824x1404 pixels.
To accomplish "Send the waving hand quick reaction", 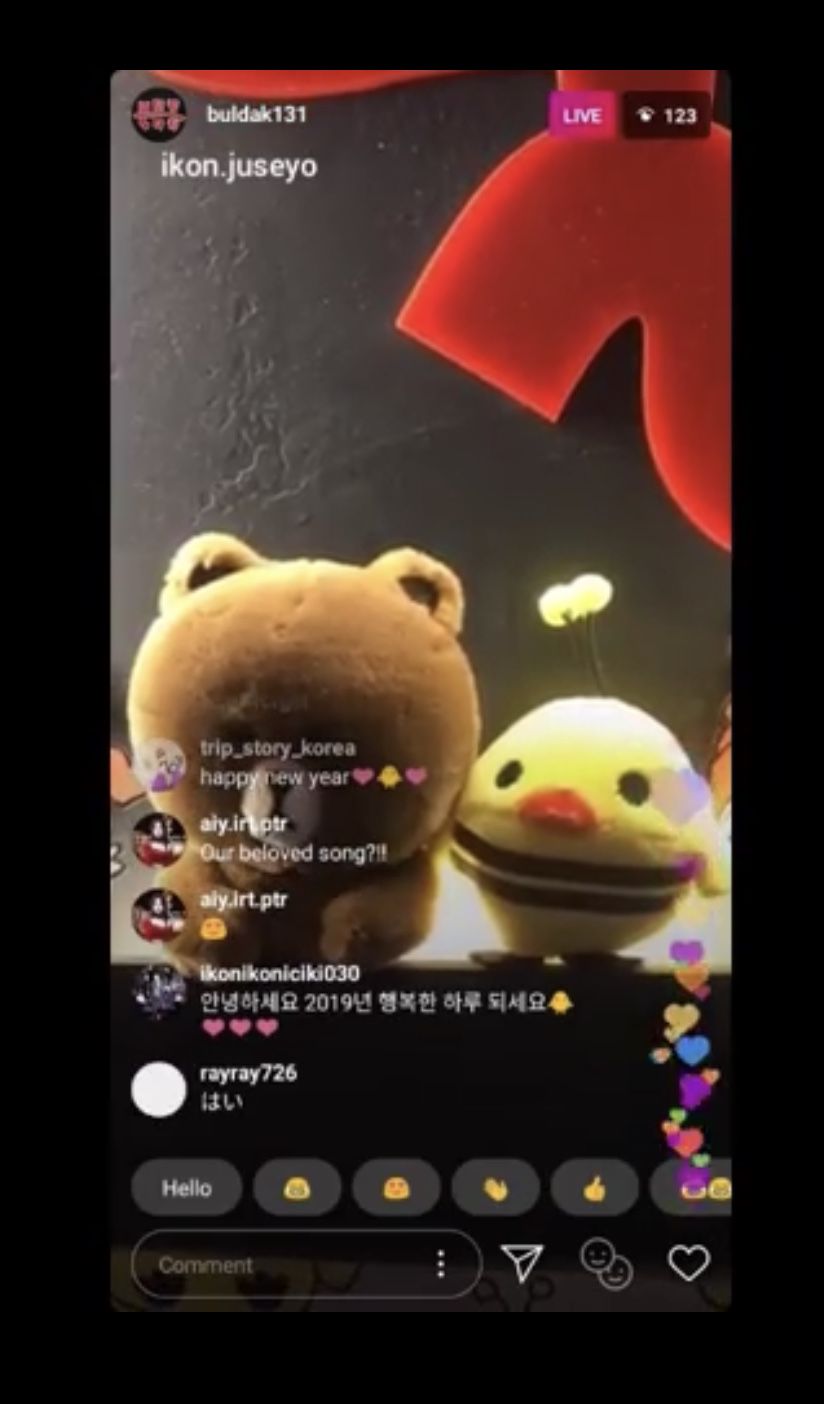I will pos(495,1188).
